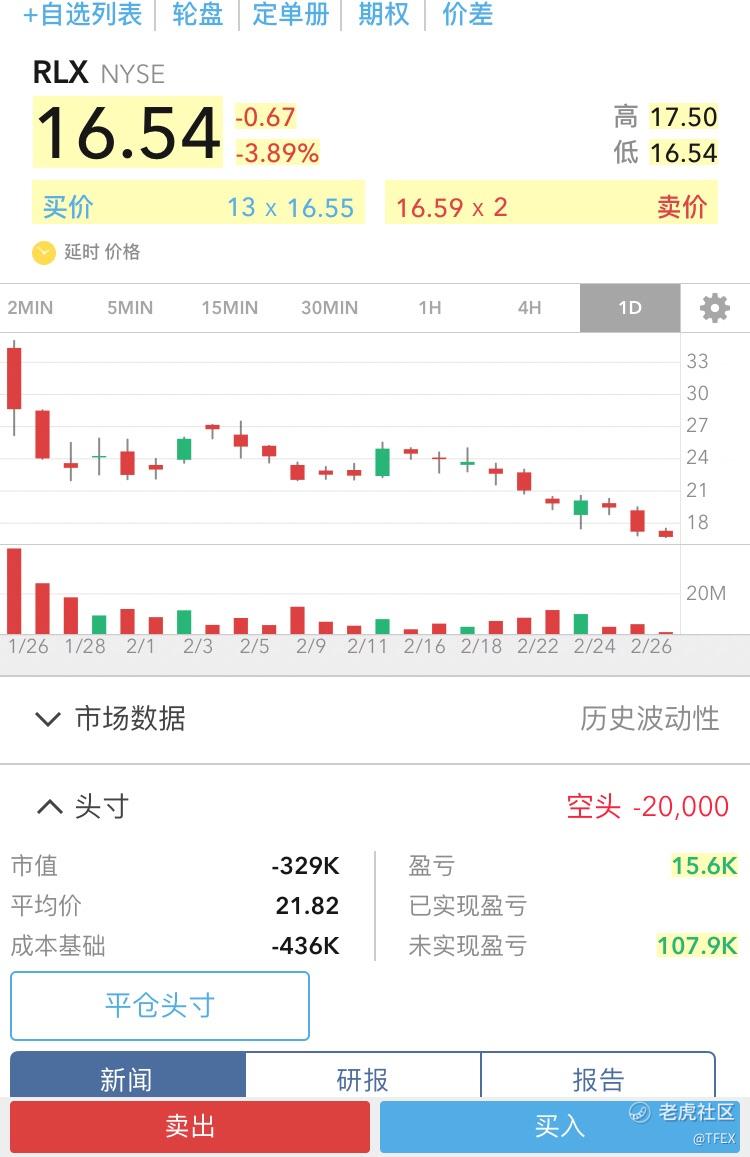This screenshot has width=750, height=1157.
Task: Switch chart to 4H interval
Action: (529, 308)
